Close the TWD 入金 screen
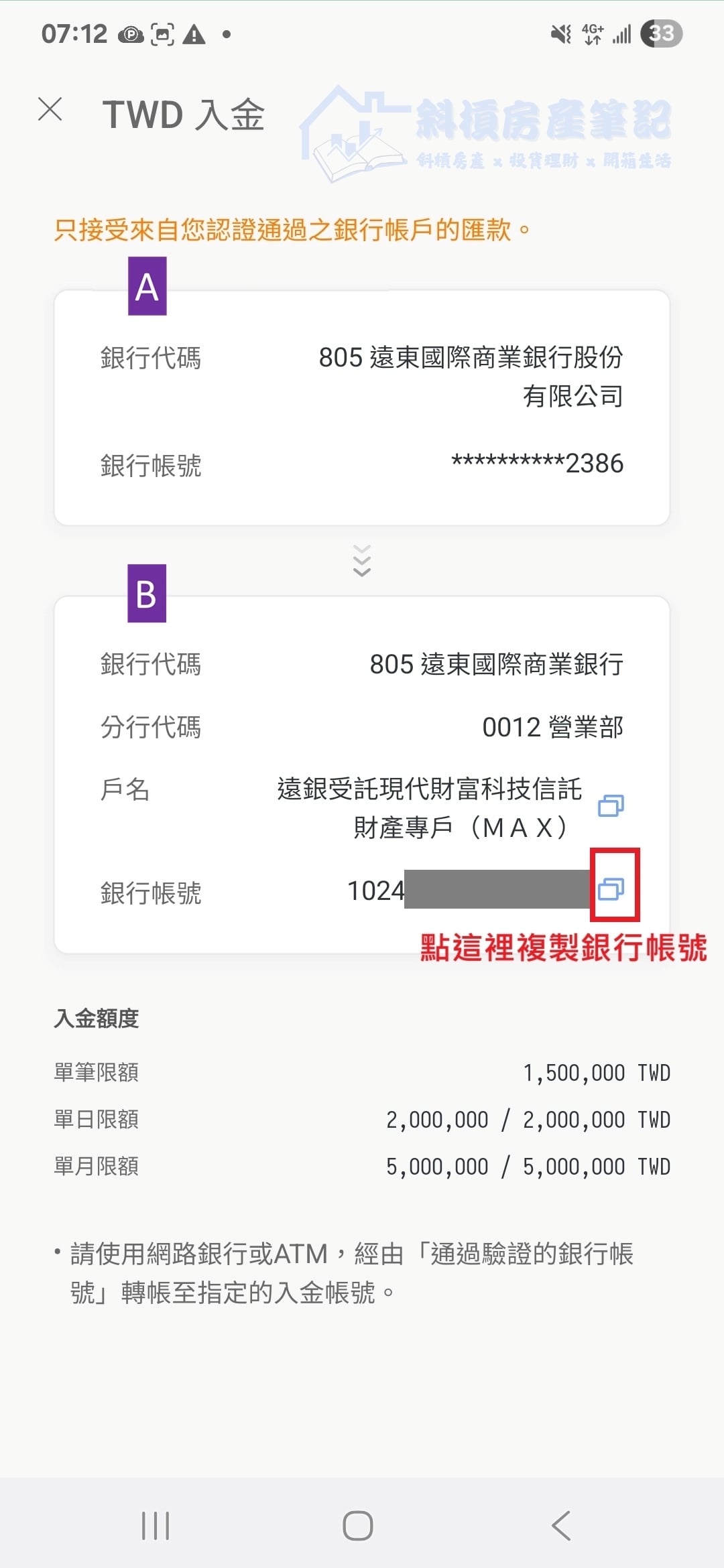Viewport: 724px width, 1568px height. 50,111
